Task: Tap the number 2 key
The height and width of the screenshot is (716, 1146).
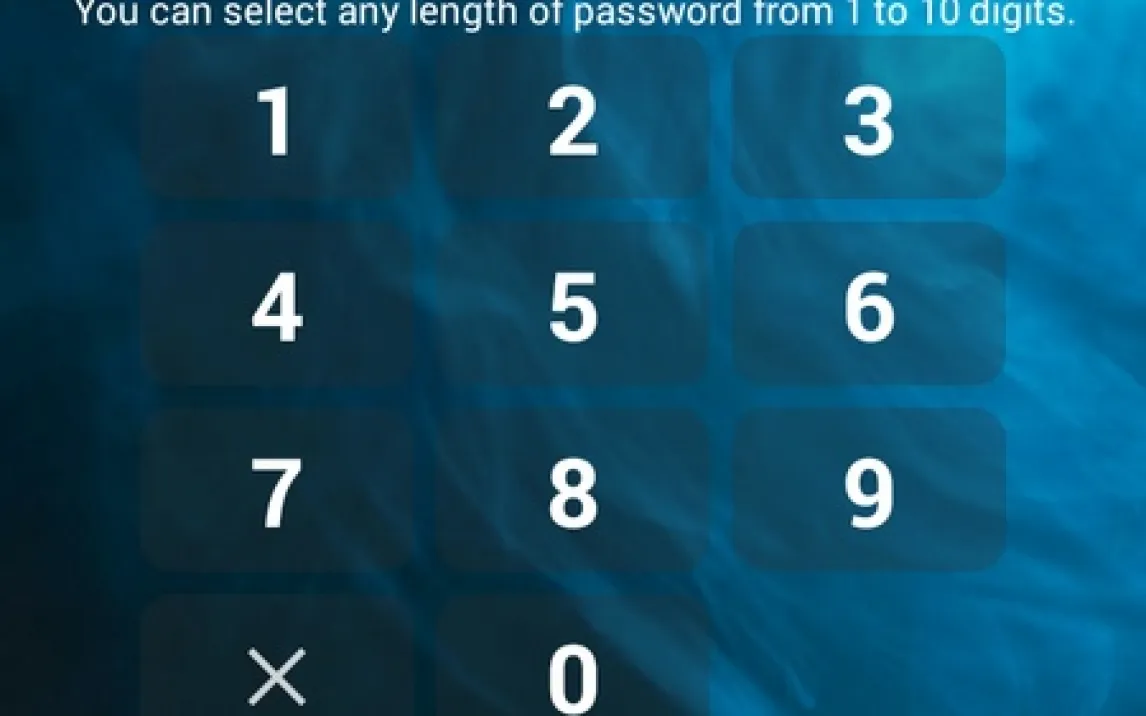Action: pyautogui.click(x=573, y=121)
